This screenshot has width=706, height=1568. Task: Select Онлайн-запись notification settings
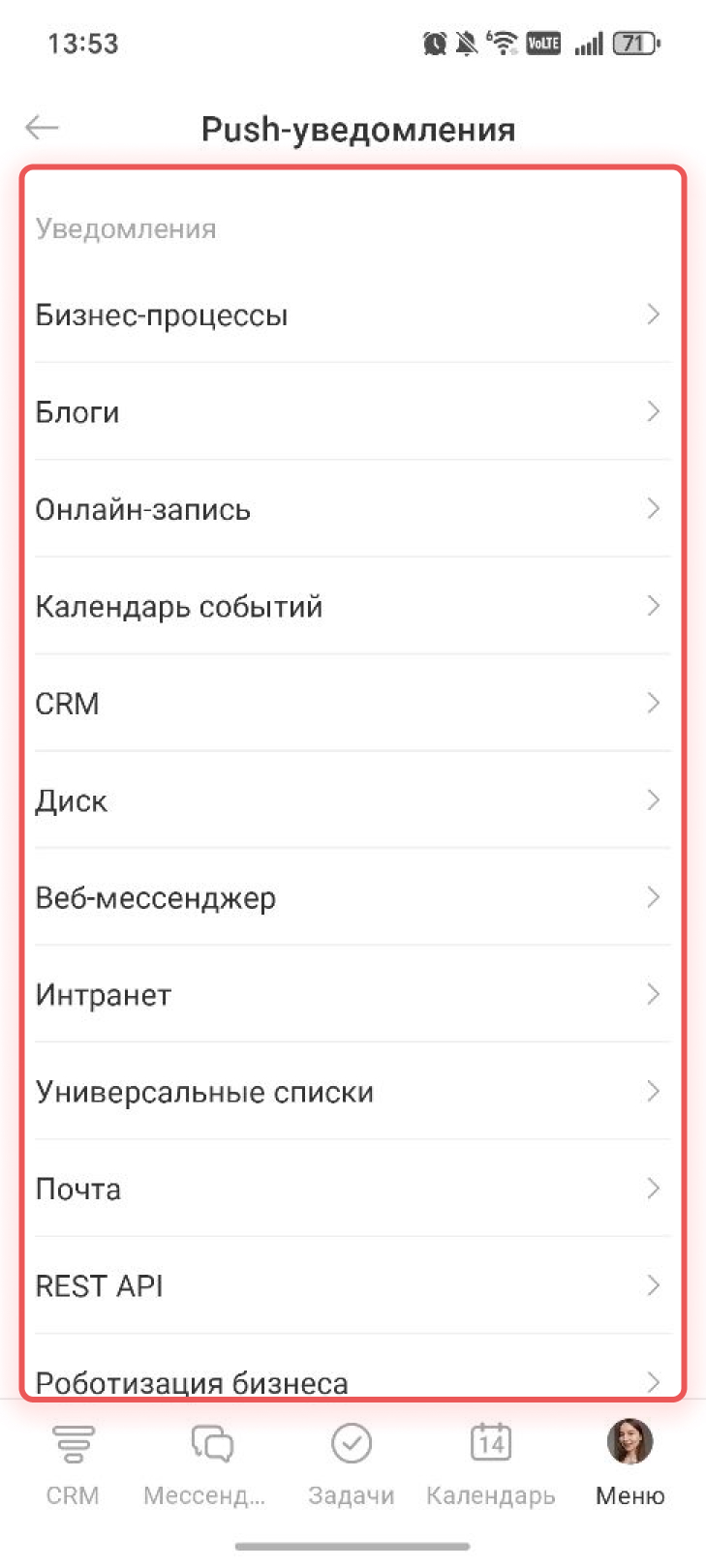353,509
